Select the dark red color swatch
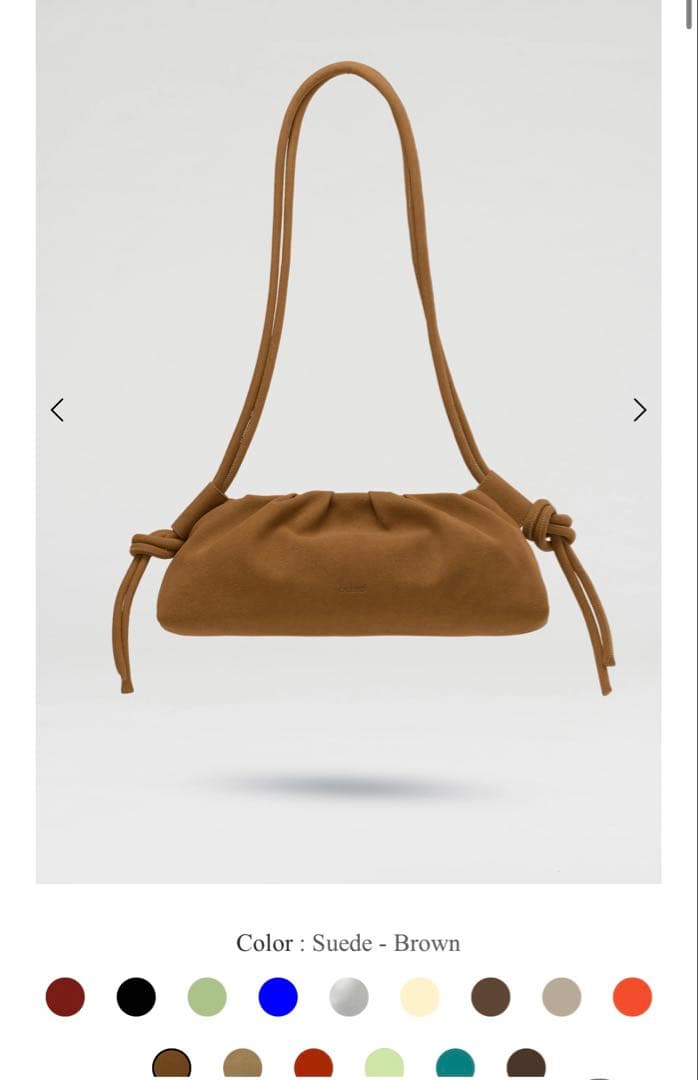Image resolution: width=698 pixels, height=1080 pixels. [x=65, y=997]
